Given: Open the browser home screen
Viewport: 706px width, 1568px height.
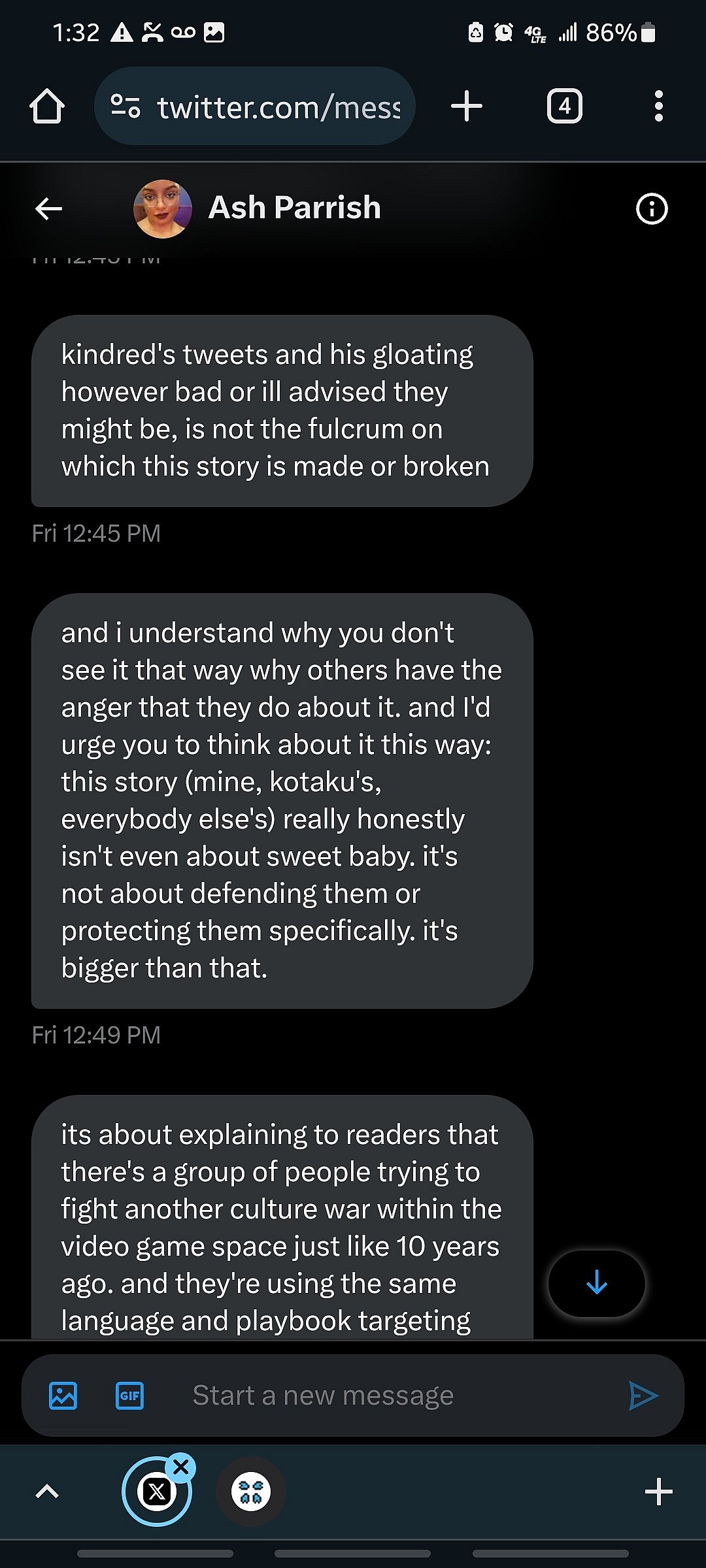Looking at the screenshot, I should click(x=46, y=105).
